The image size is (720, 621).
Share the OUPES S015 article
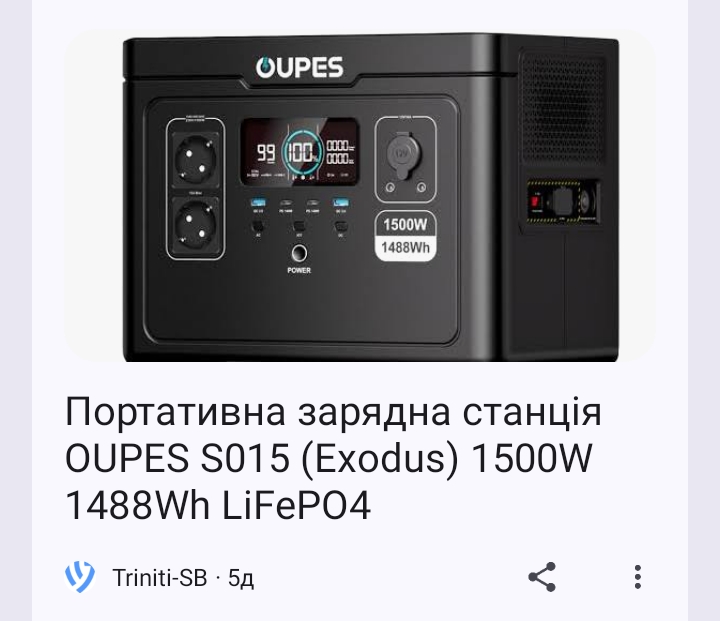541,577
